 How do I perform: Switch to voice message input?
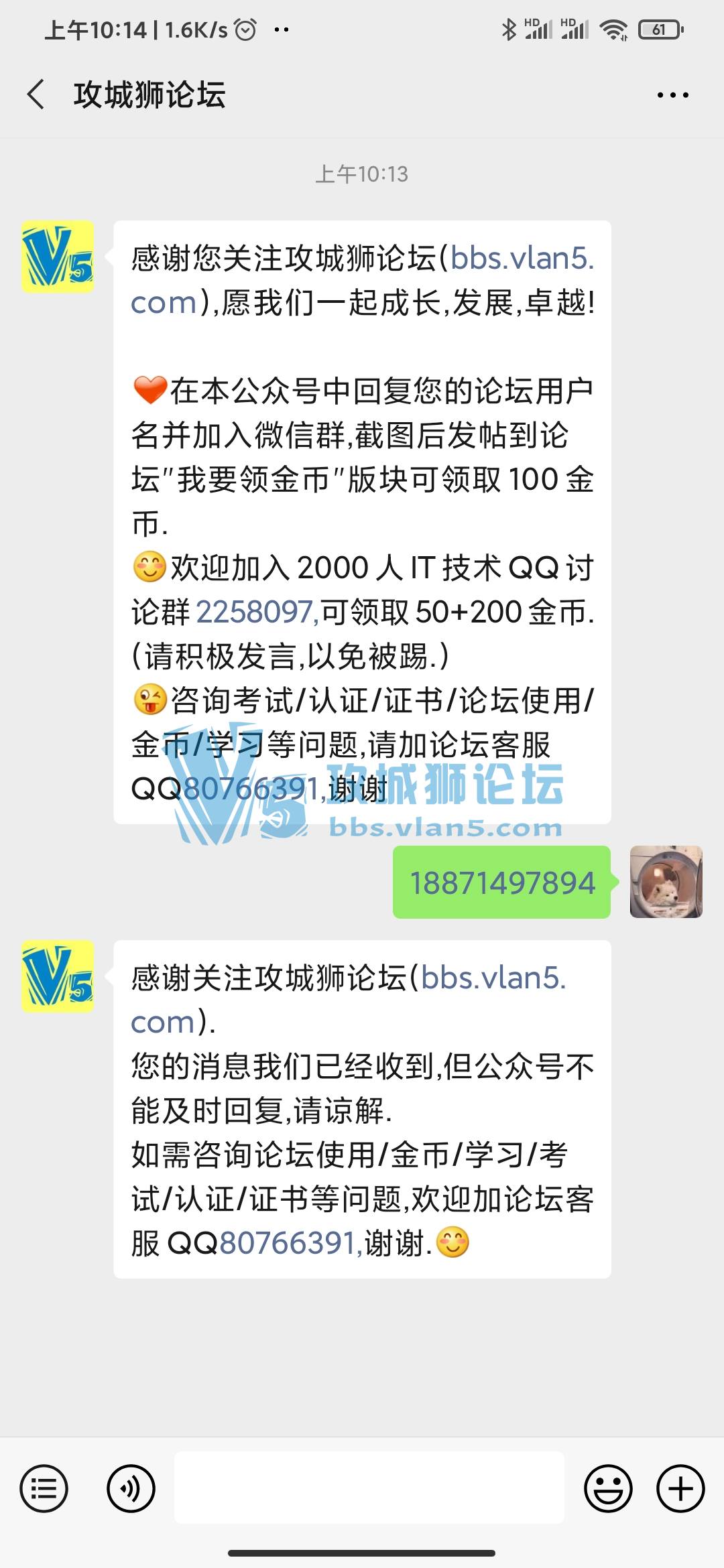131,1489
